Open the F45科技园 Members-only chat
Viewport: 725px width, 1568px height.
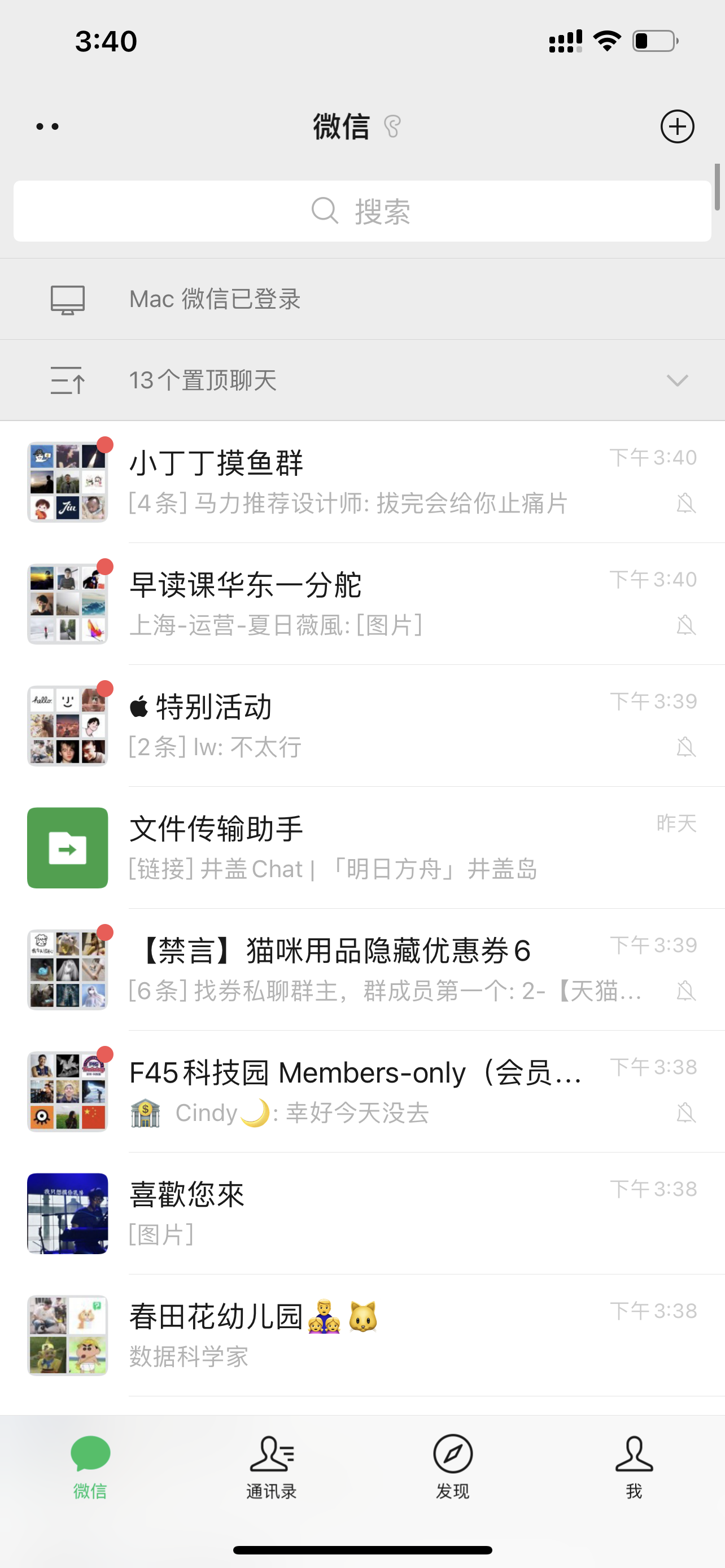coord(362,1091)
